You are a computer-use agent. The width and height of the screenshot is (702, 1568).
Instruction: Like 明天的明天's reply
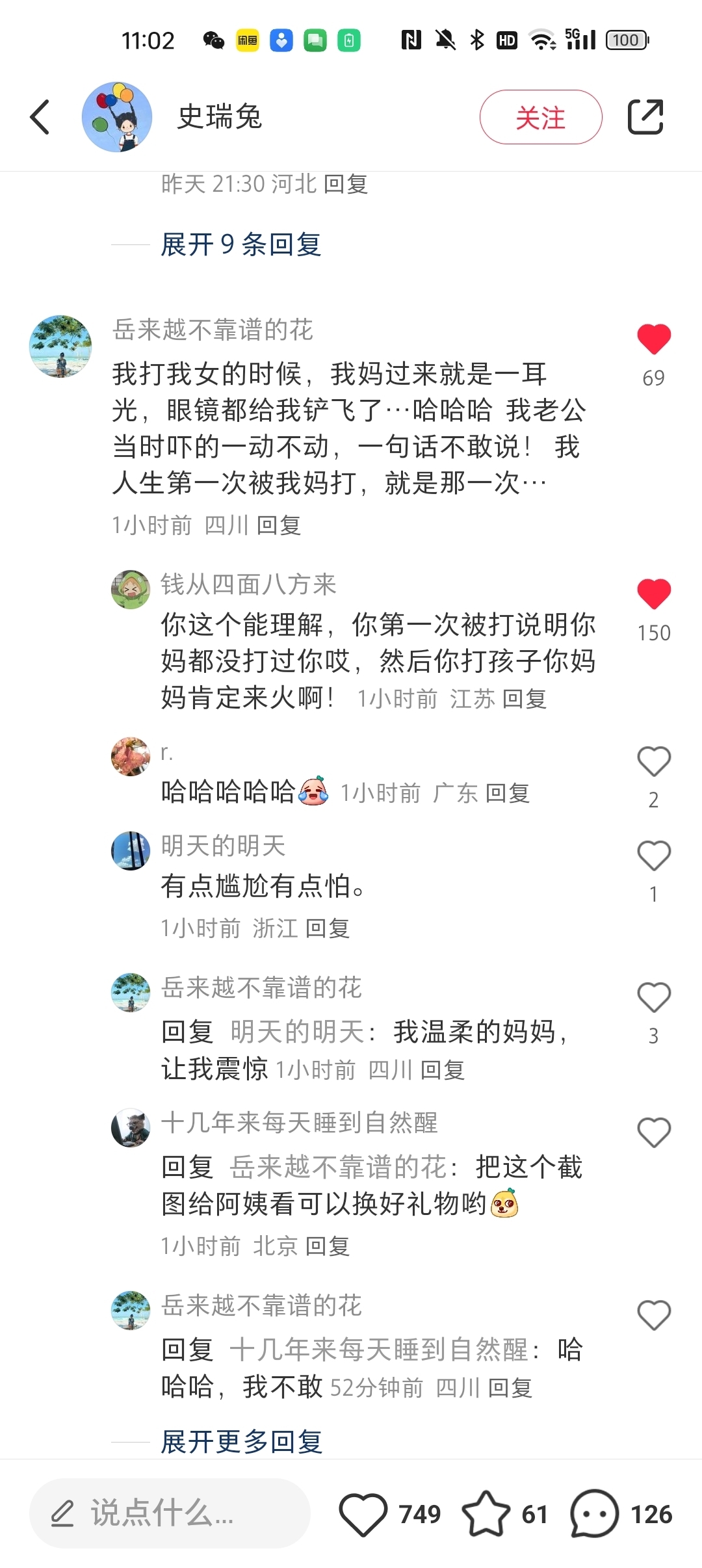(x=653, y=856)
